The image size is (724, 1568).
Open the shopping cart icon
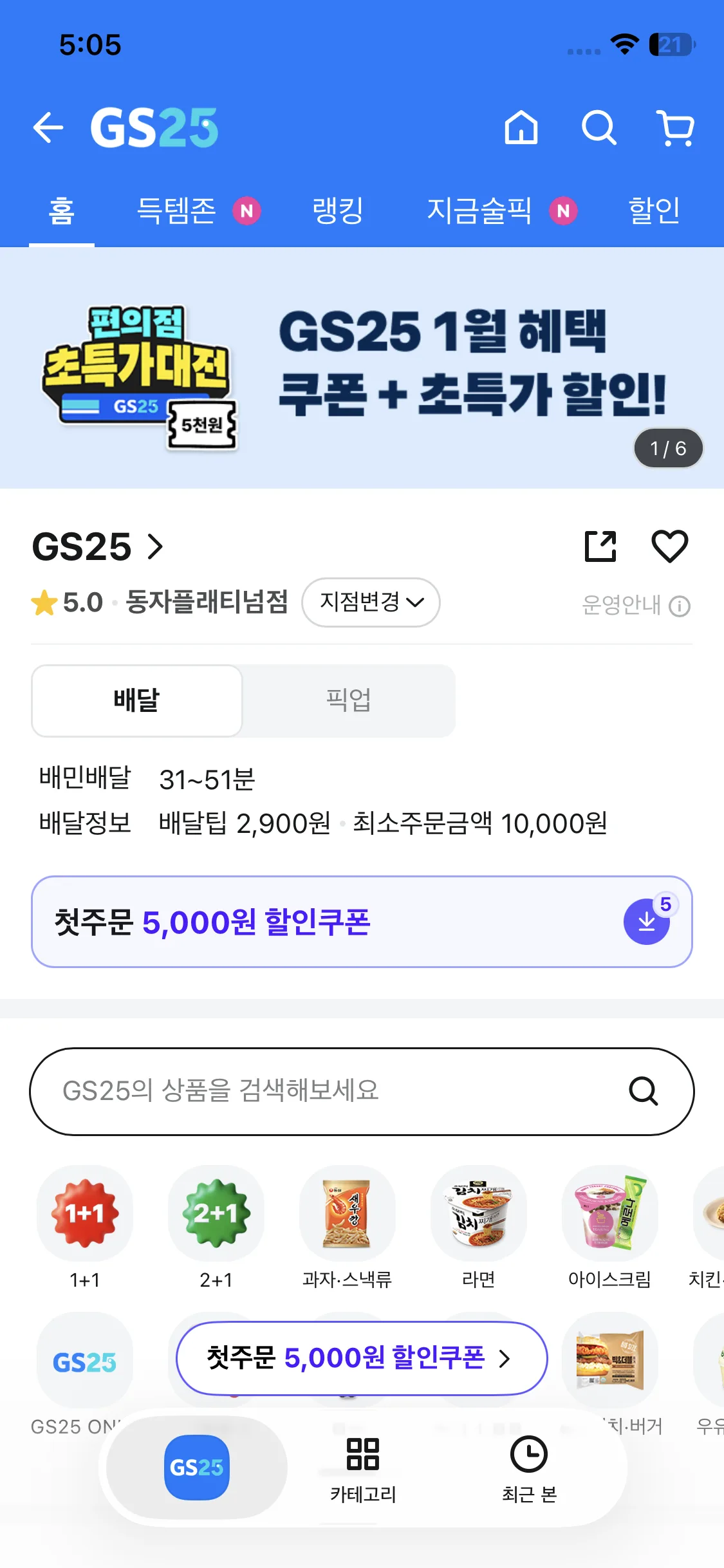coord(674,127)
